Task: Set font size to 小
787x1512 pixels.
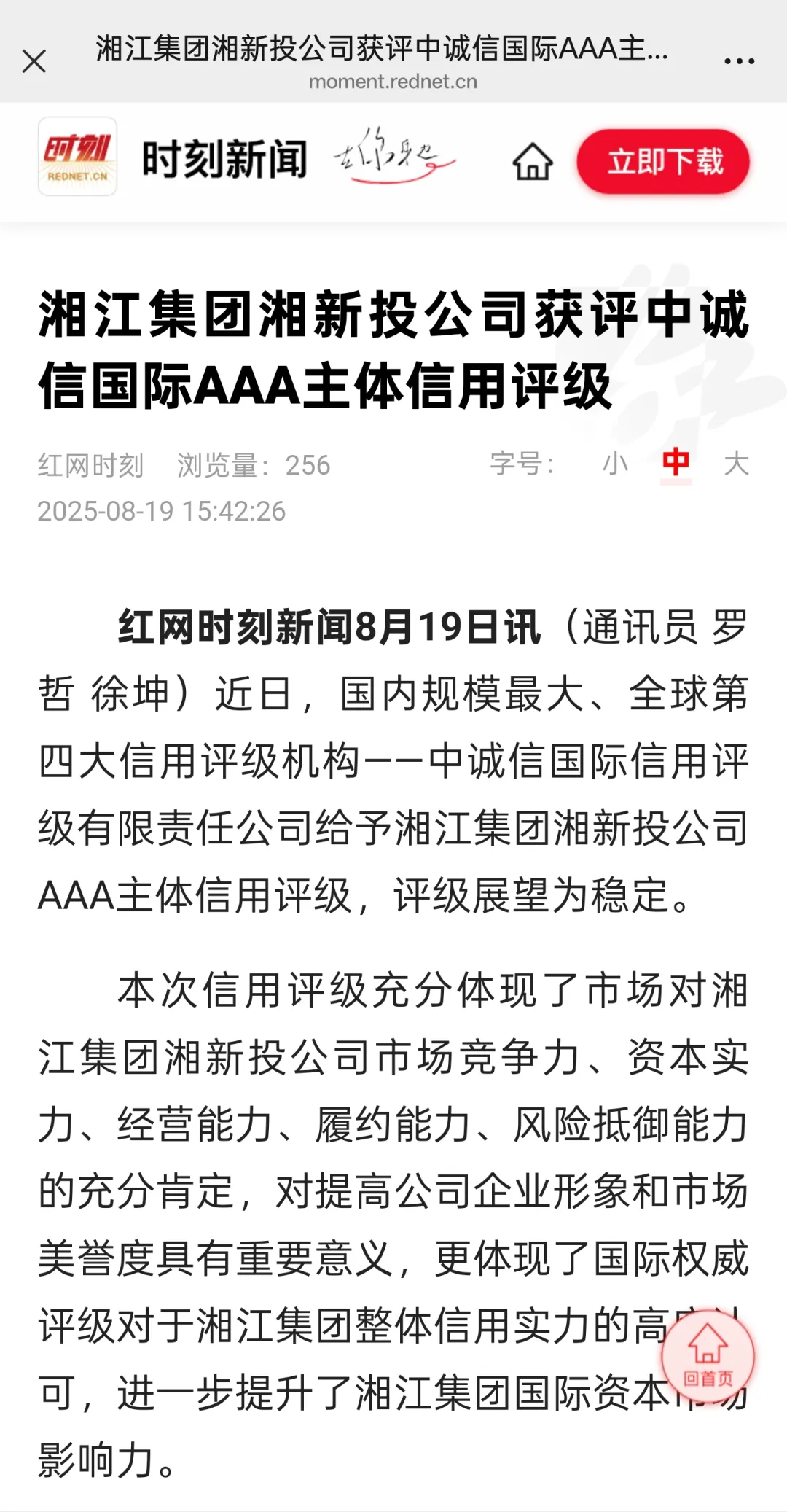Action: (615, 464)
